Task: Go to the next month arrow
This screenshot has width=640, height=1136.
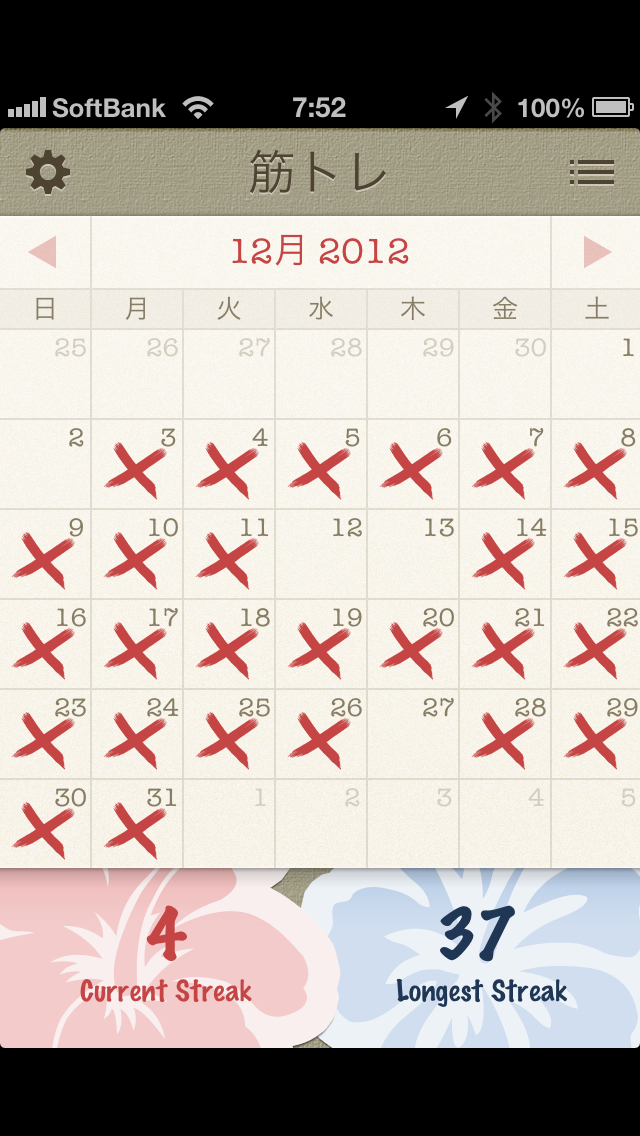Action: coord(597,252)
